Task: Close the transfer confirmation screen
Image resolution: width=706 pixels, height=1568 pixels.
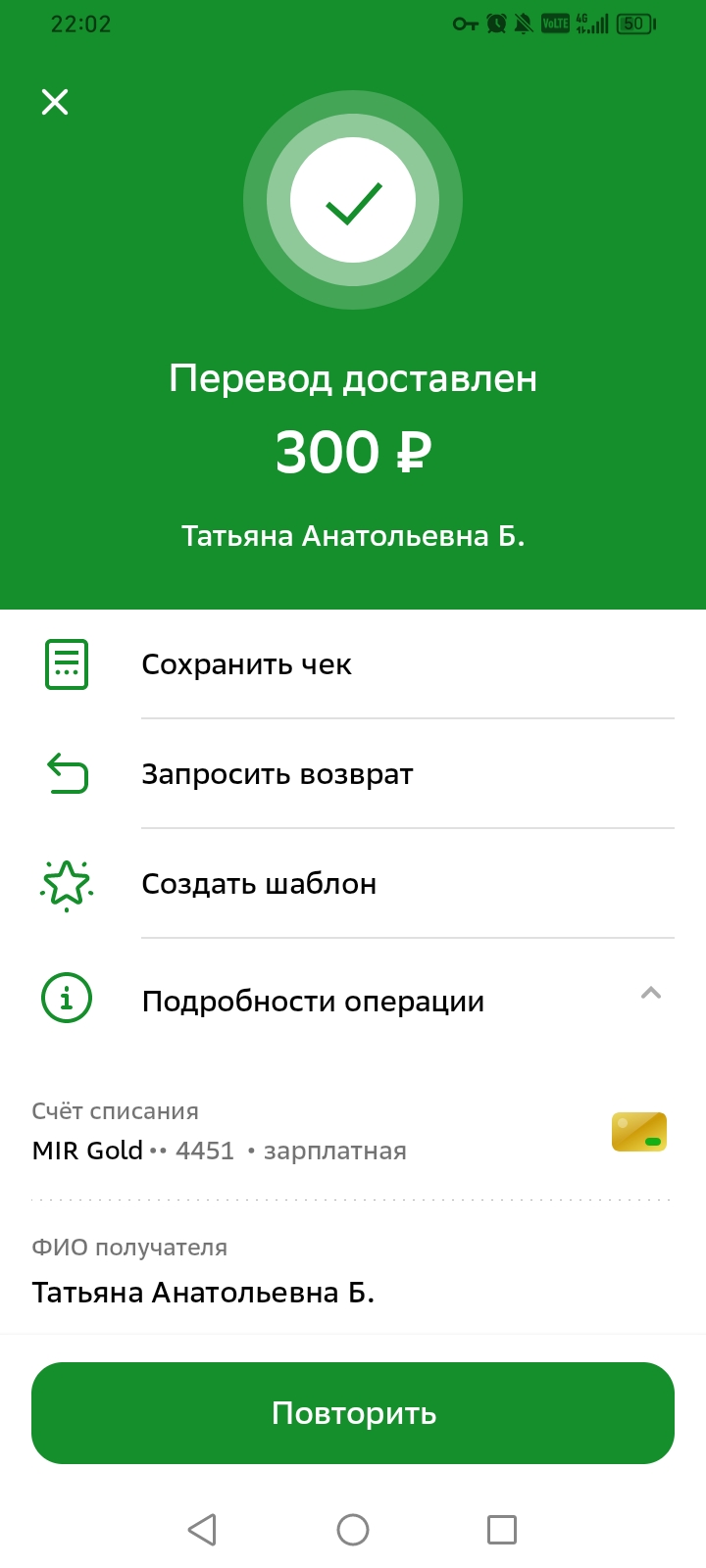Action: coord(55,102)
